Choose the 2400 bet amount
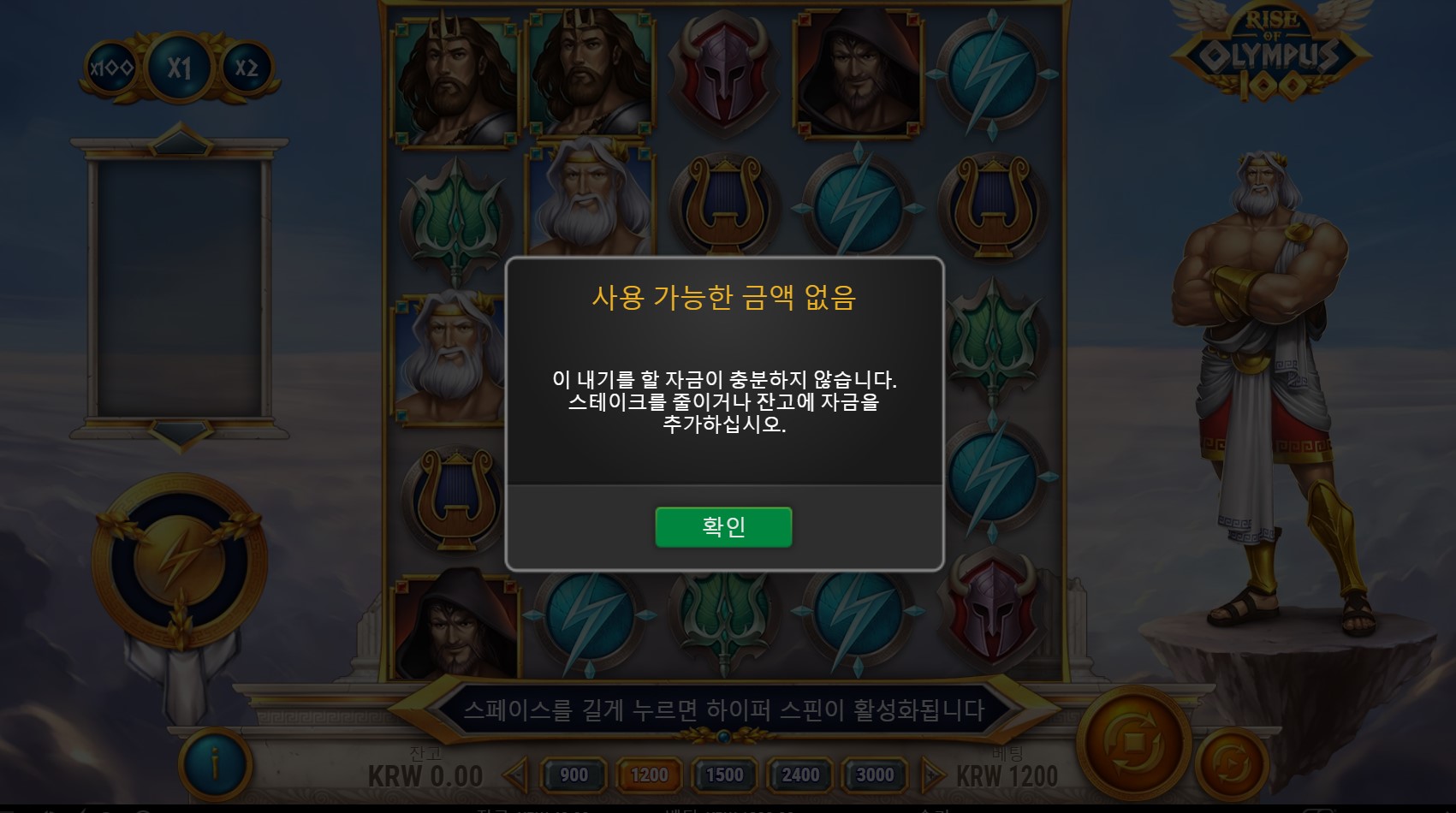The image size is (1456, 813). tap(800, 775)
